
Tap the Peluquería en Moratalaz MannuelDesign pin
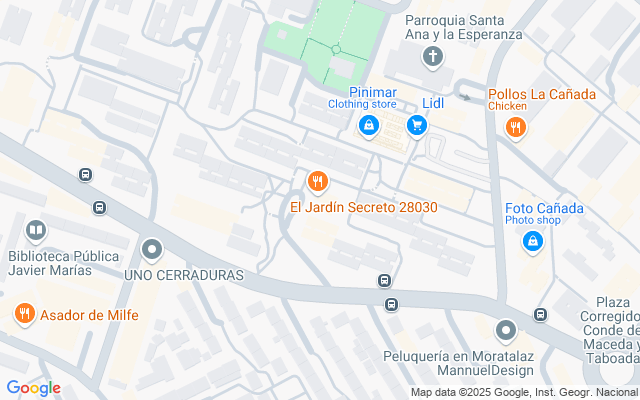pyautogui.click(x=506, y=330)
